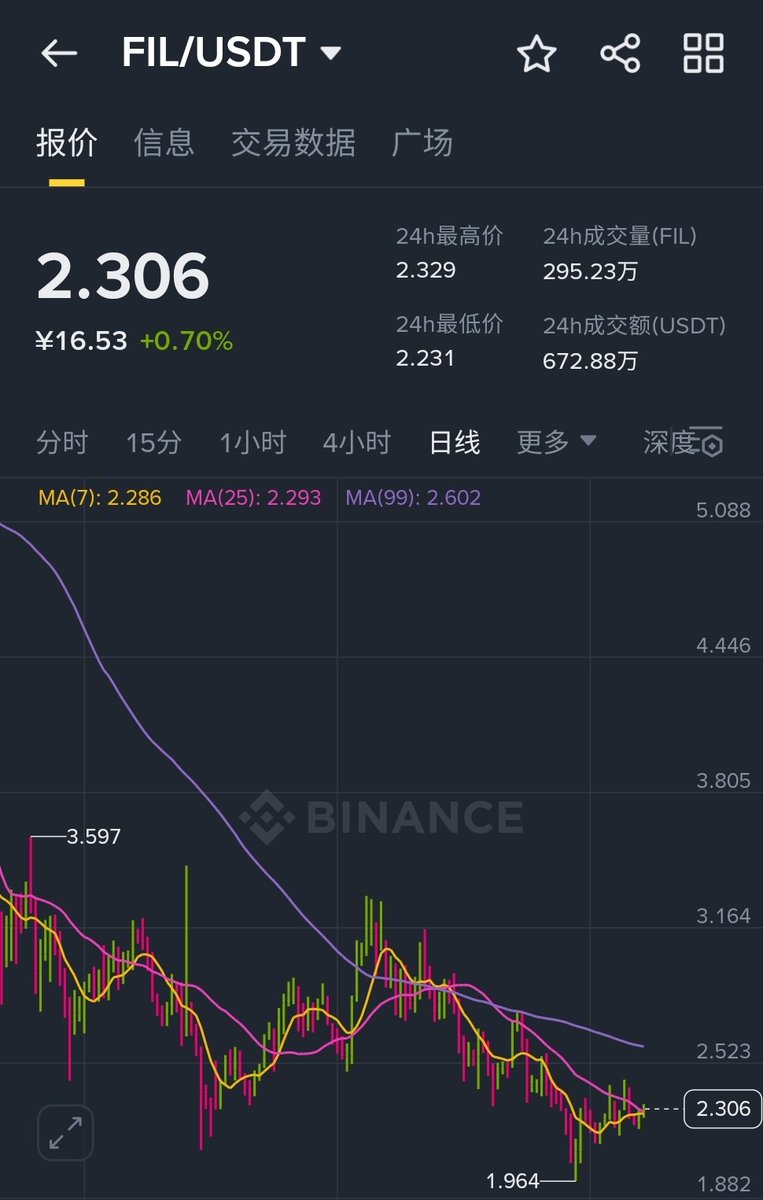Switch to the 交易数据 tab
Screen dimensions: 763x1200
293,143
